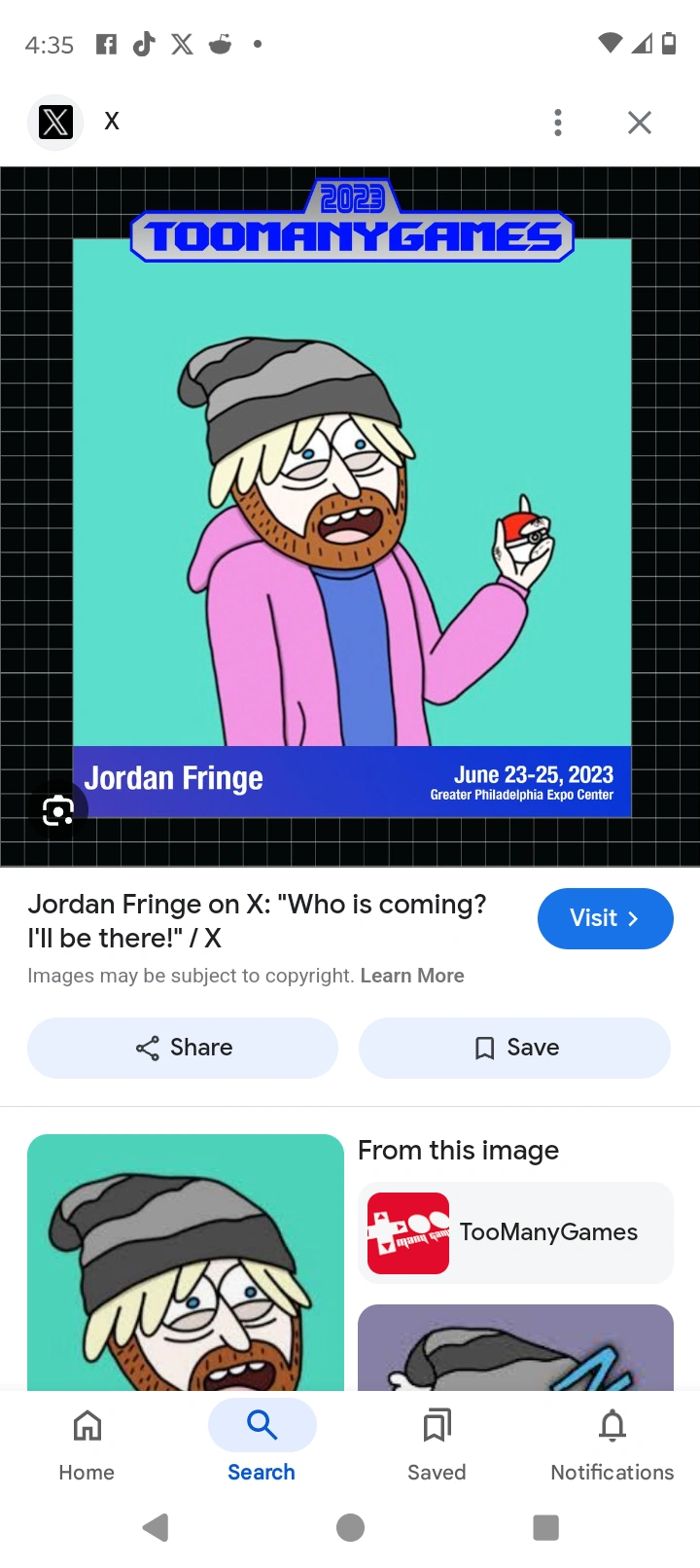
Task: Tap the Share icon on the Share button
Action: tap(146, 1048)
